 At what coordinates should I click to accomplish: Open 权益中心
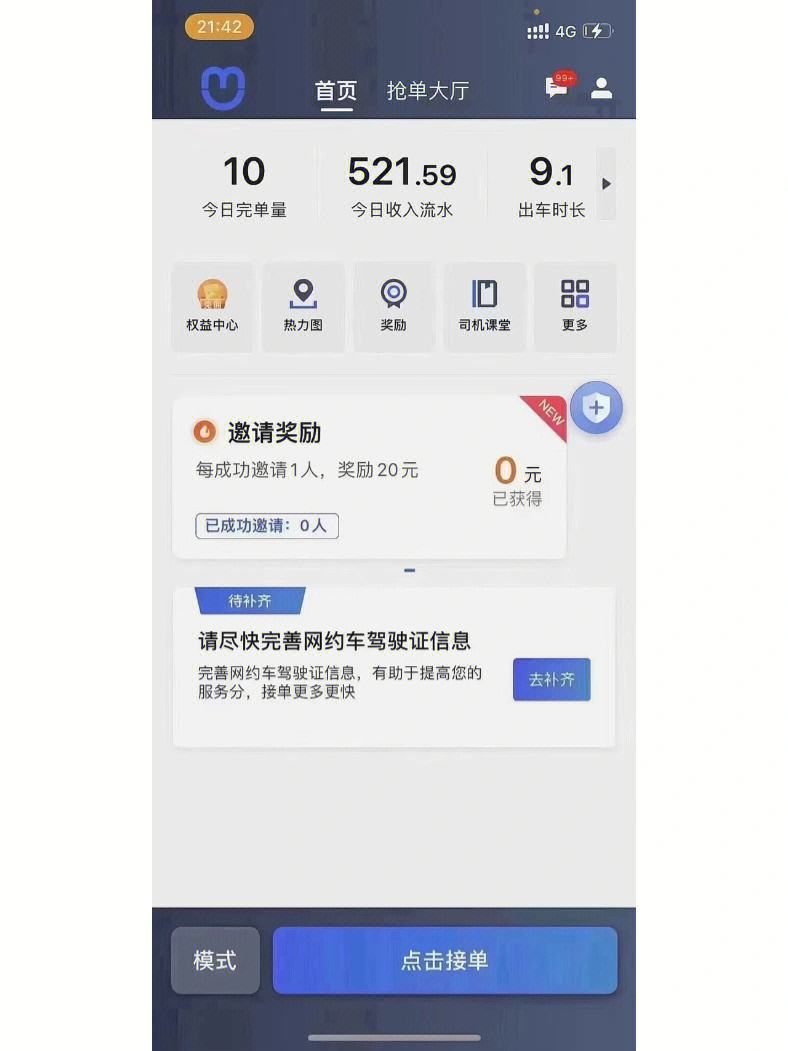coord(212,306)
